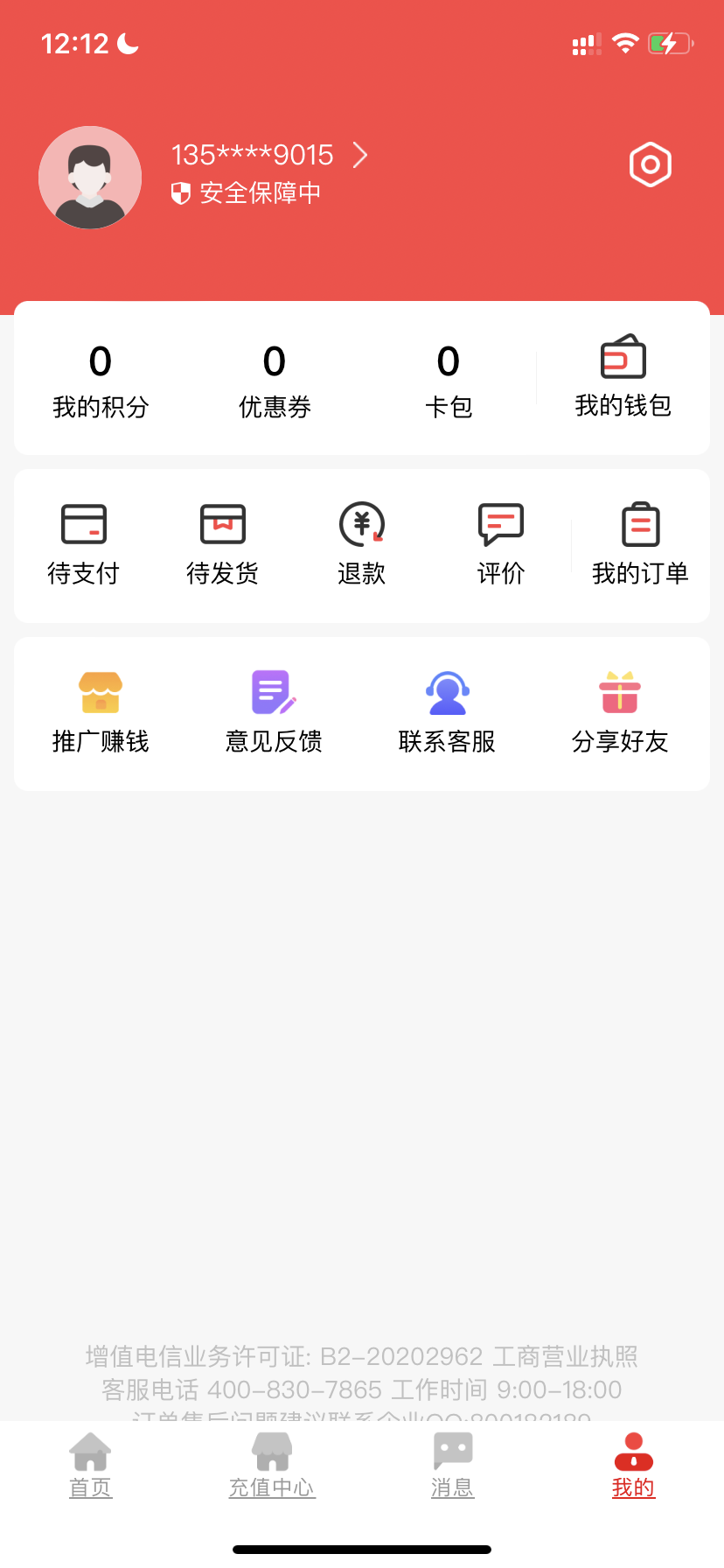This screenshot has width=724, height=1568.
Task: Switch to the 充值中心 (recharge center) tab
Action: (272, 1465)
